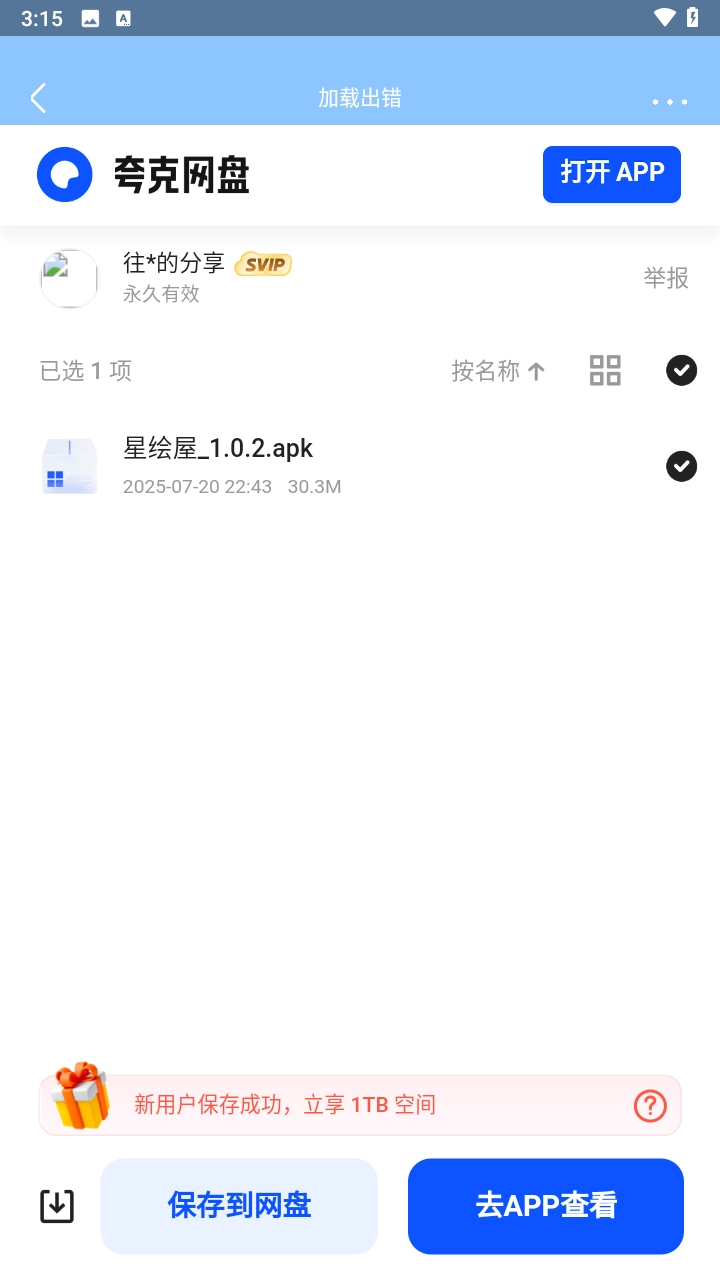
Task: Toggle the select-all checkbox
Action: pos(681,371)
